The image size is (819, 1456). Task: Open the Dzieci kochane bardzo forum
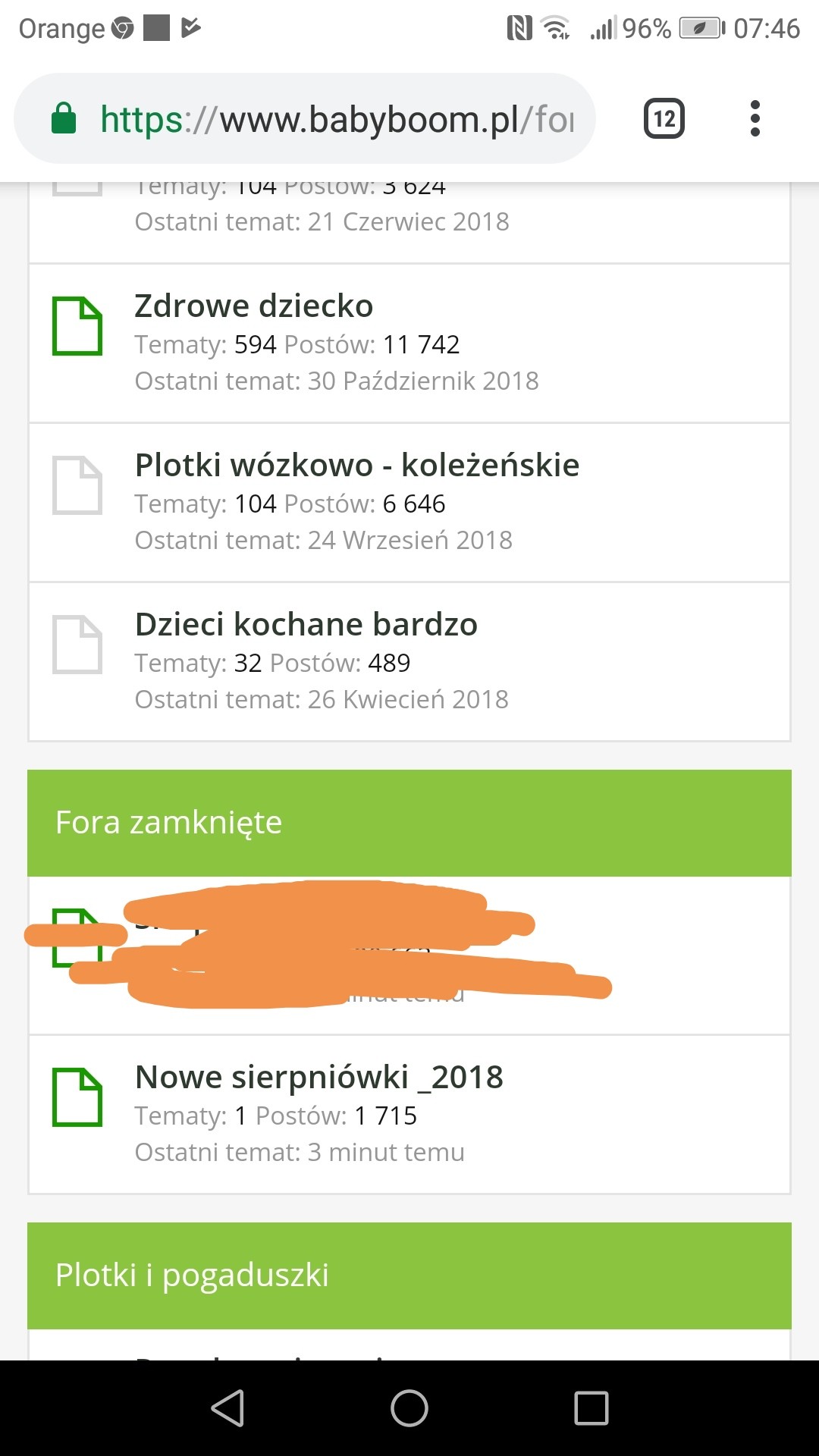pyautogui.click(x=306, y=625)
